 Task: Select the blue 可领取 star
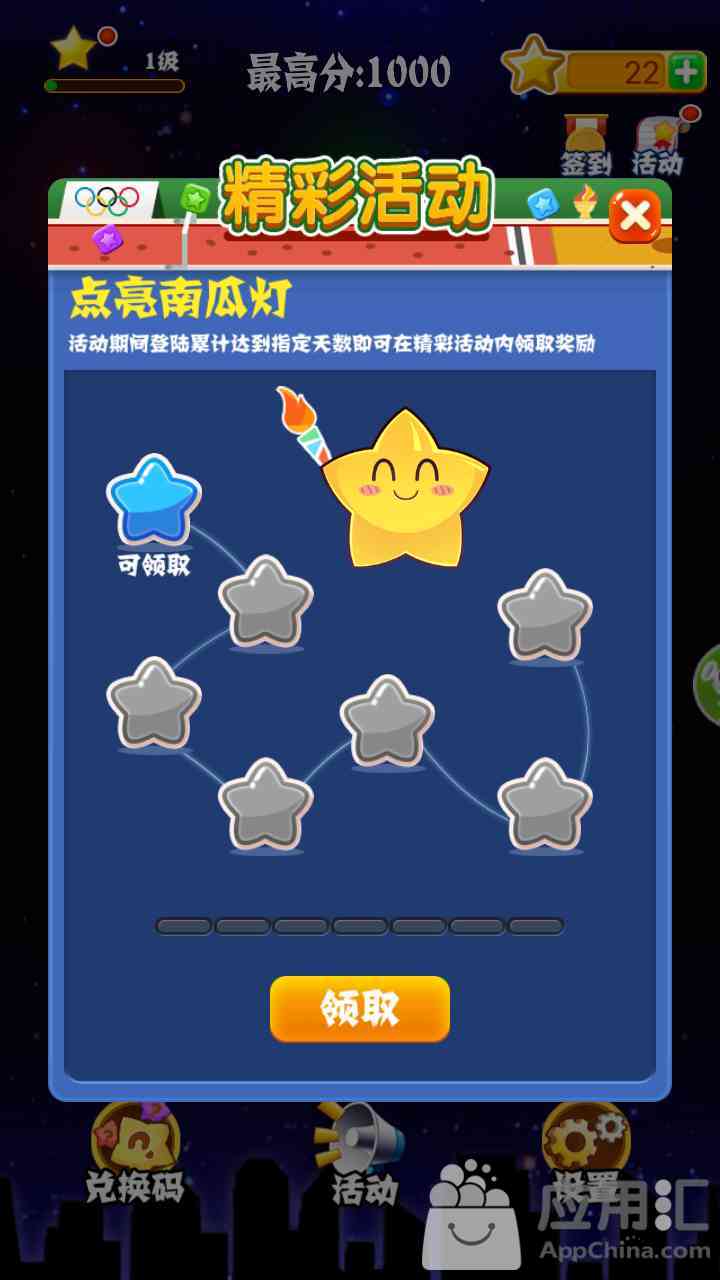(153, 503)
